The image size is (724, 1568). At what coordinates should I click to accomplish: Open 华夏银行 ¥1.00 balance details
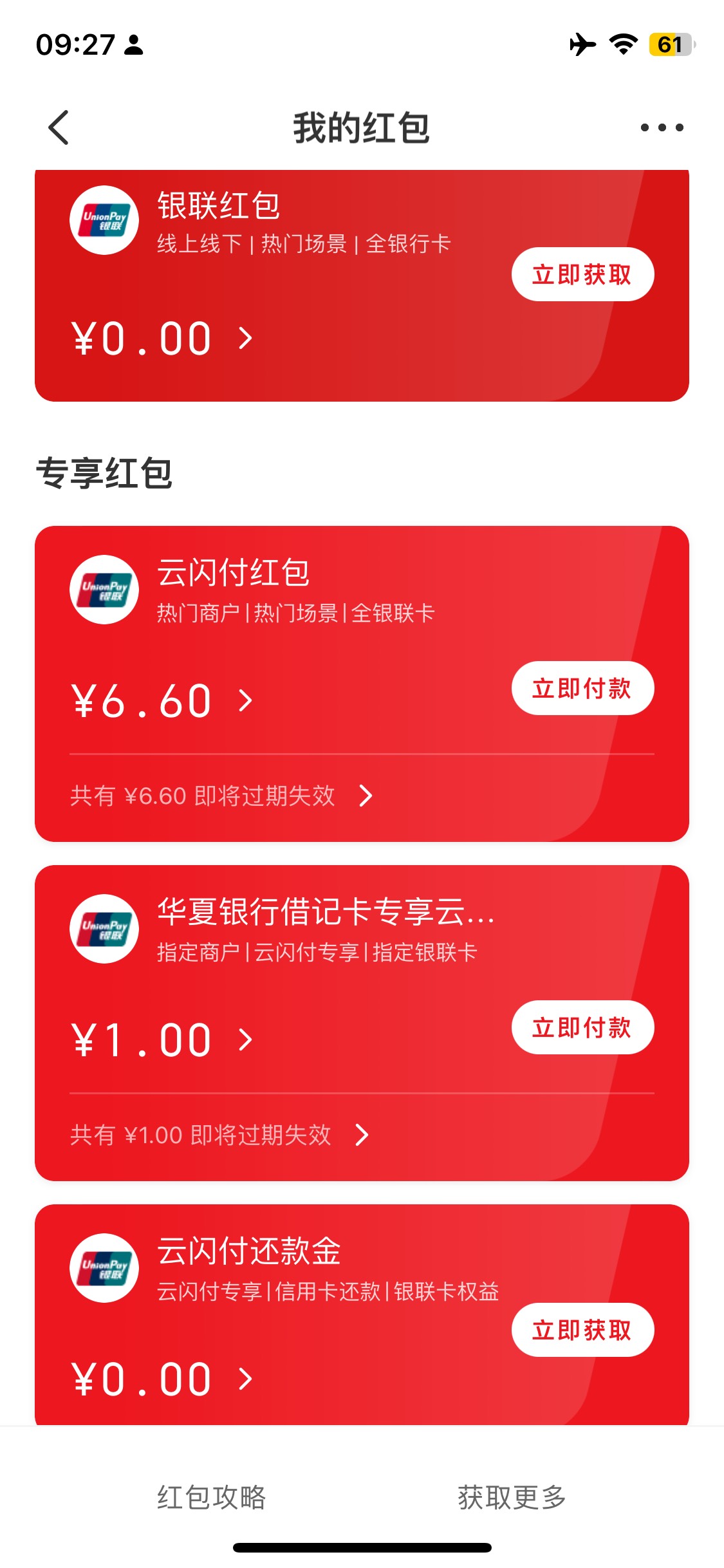tap(162, 1040)
